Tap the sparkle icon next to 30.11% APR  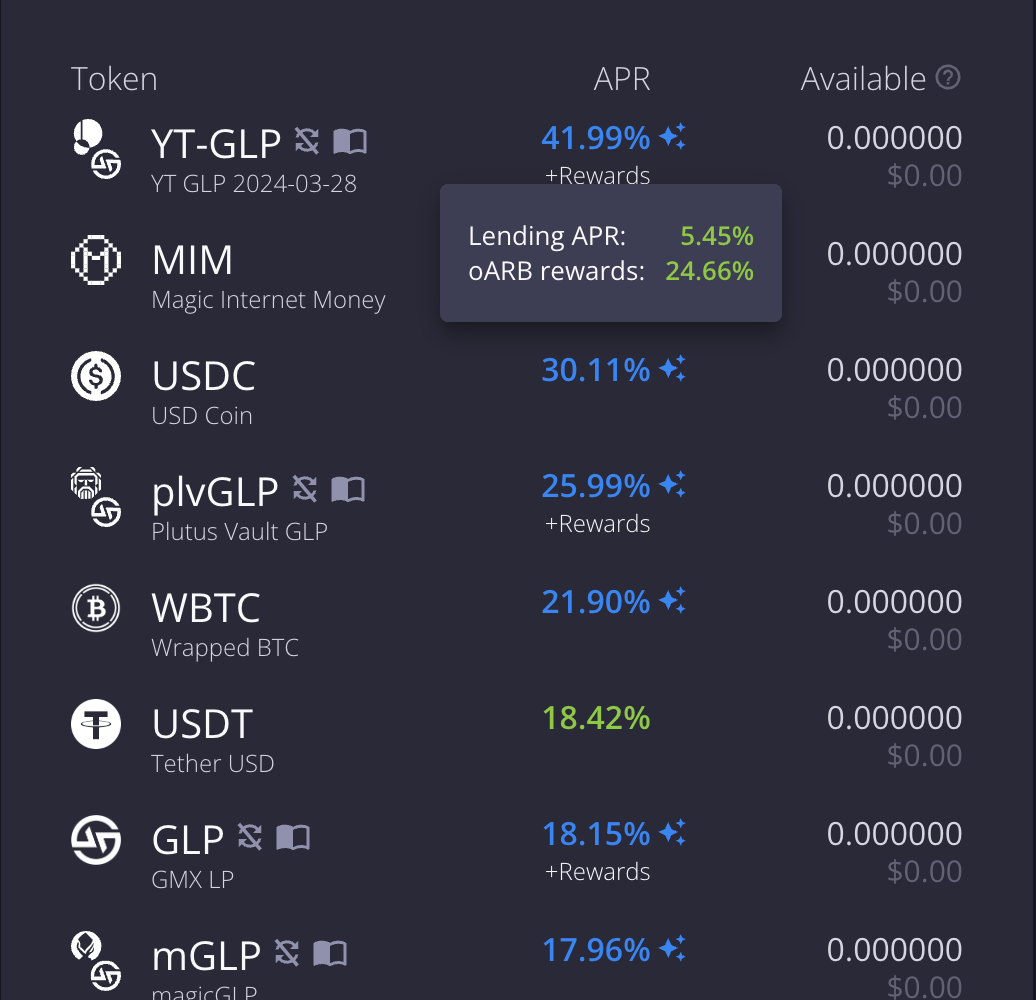(672, 371)
